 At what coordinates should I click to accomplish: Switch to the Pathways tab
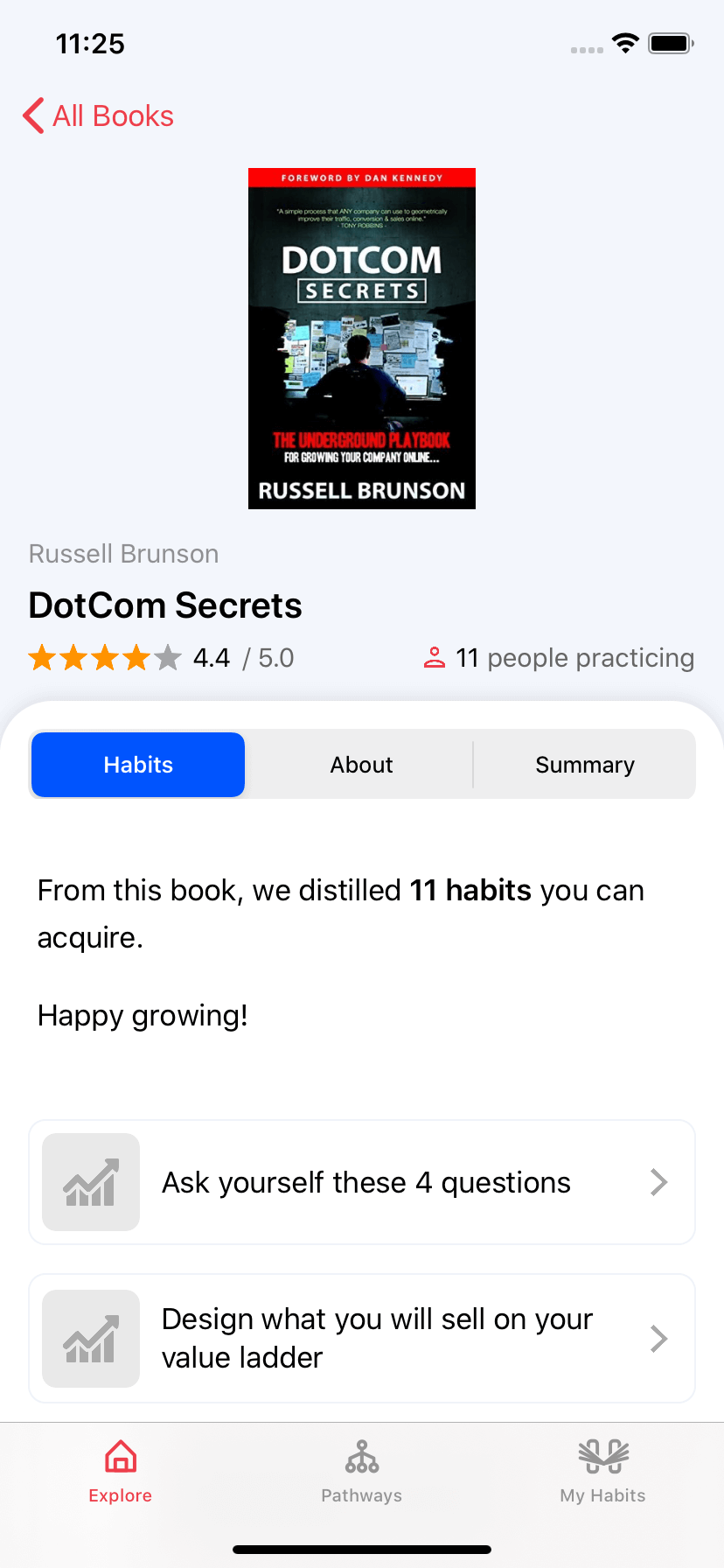point(361,1471)
